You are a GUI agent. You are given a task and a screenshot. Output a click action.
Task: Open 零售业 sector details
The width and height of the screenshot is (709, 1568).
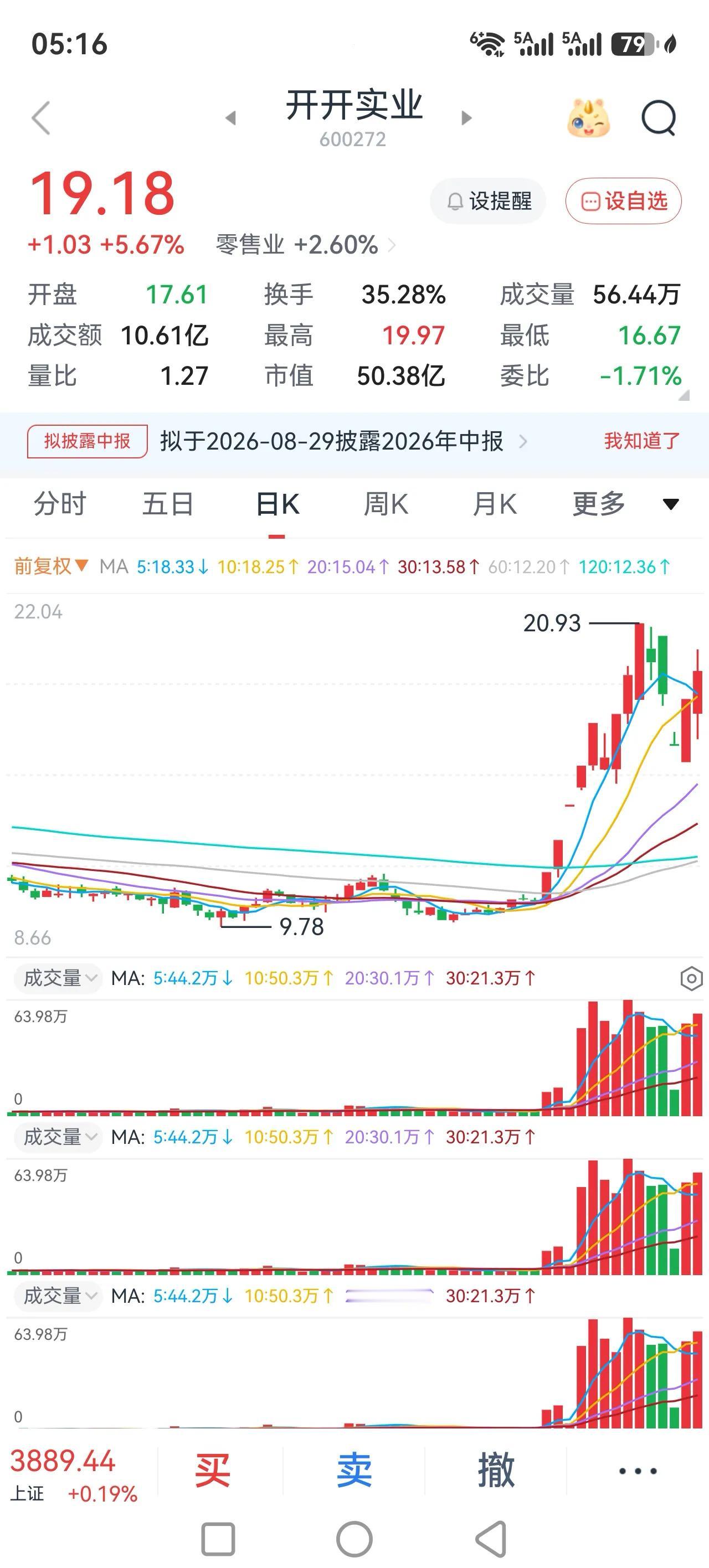pos(305,245)
